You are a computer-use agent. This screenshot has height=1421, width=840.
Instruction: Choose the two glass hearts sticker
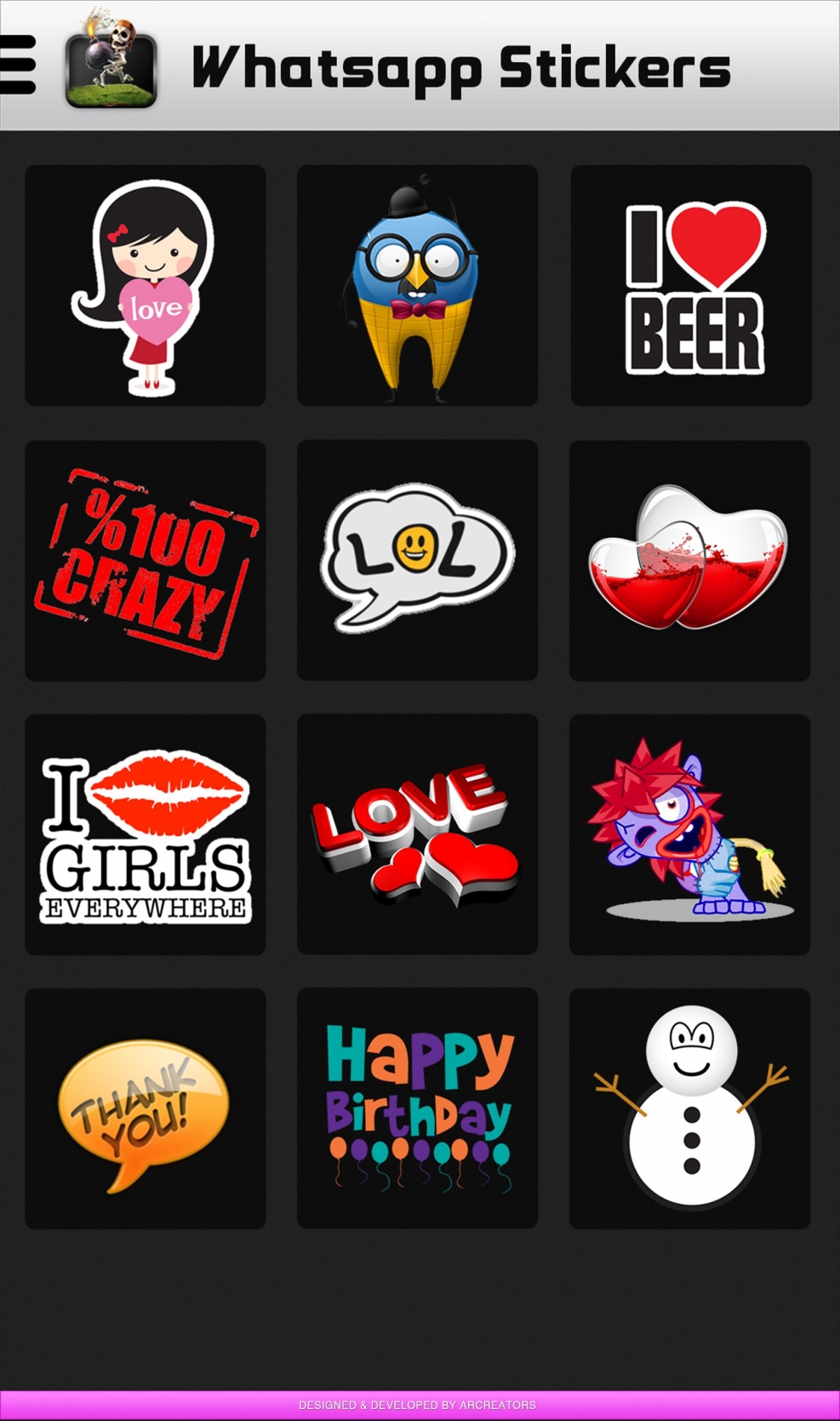(x=689, y=560)
